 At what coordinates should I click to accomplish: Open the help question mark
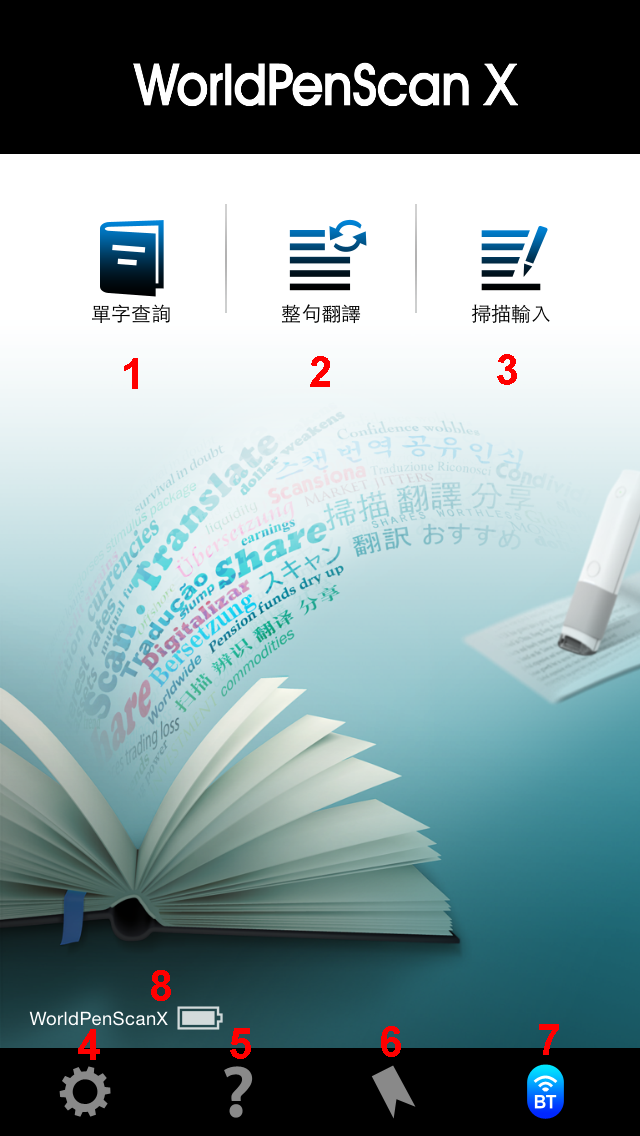pyautogui.click(x=237, y=1092)
